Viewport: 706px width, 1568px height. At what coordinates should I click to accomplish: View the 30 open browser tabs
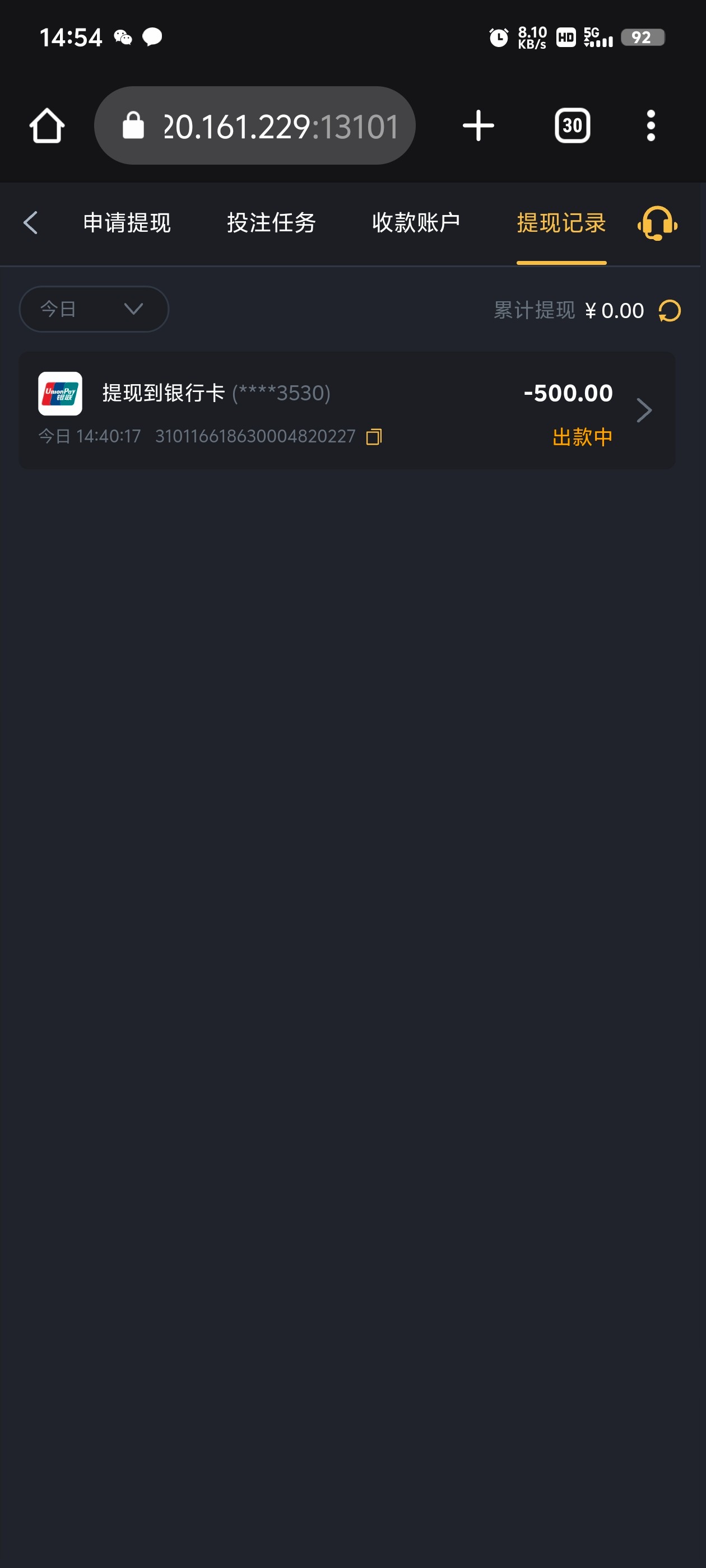coord(572,126)
